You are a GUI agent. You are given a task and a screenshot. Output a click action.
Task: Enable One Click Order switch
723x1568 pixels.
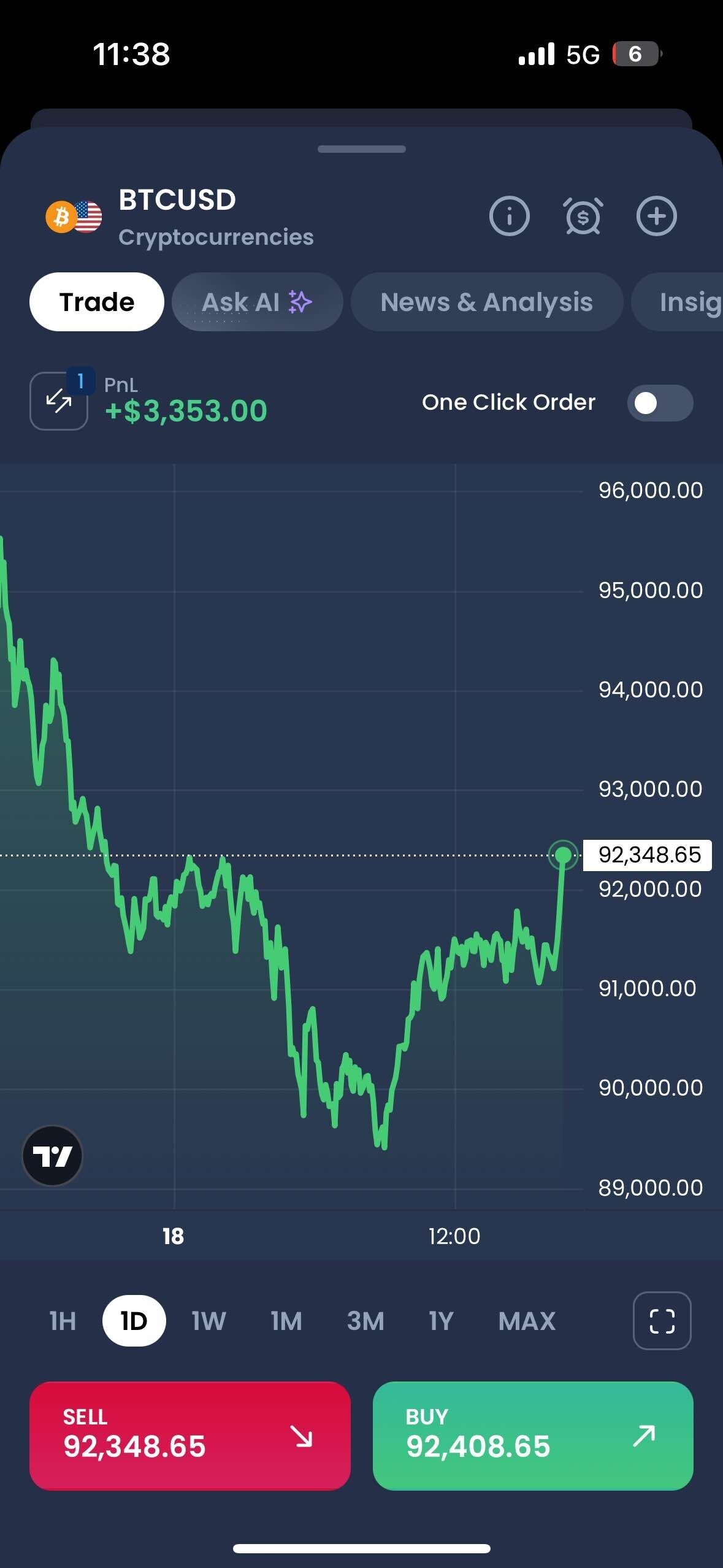tap(660, 403)
